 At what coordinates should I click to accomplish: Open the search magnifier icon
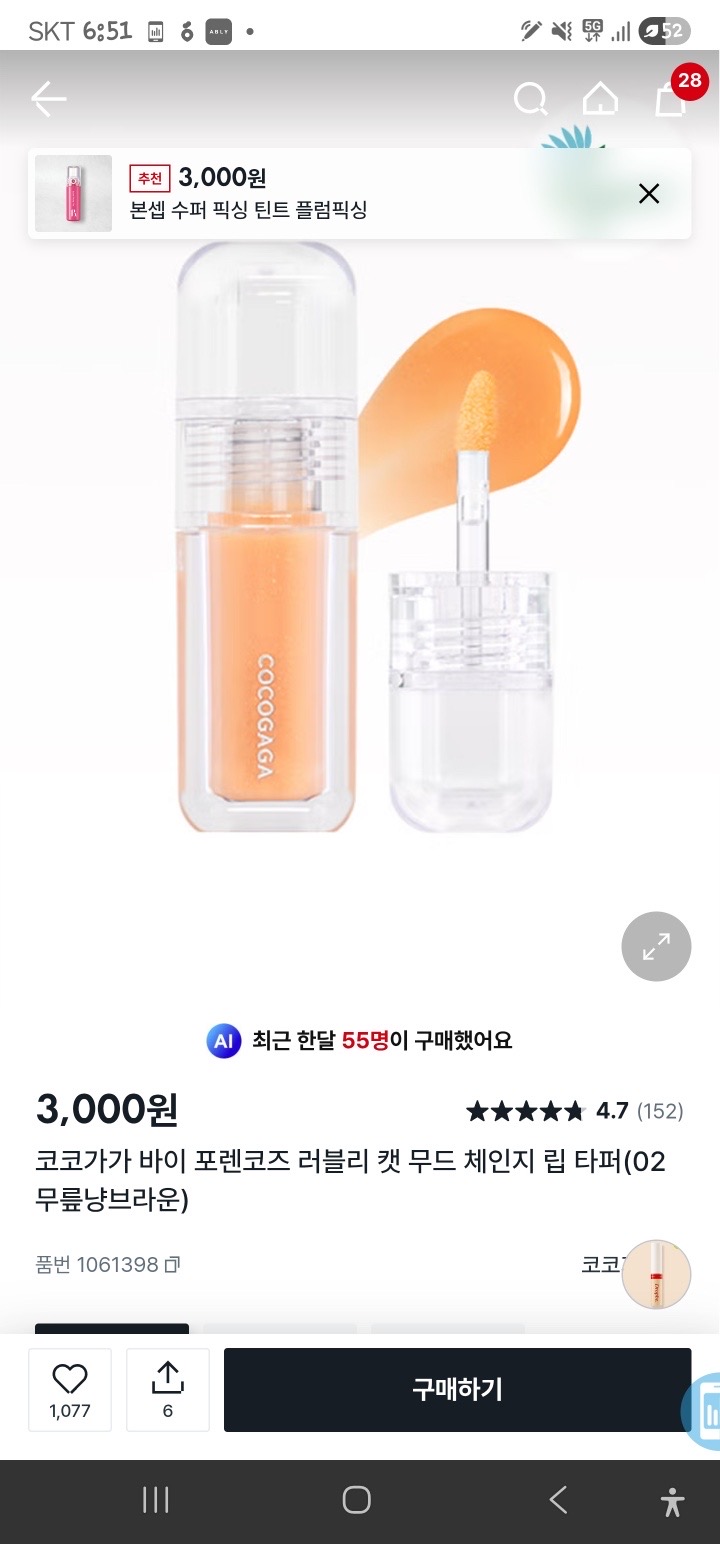pos(530,98)
